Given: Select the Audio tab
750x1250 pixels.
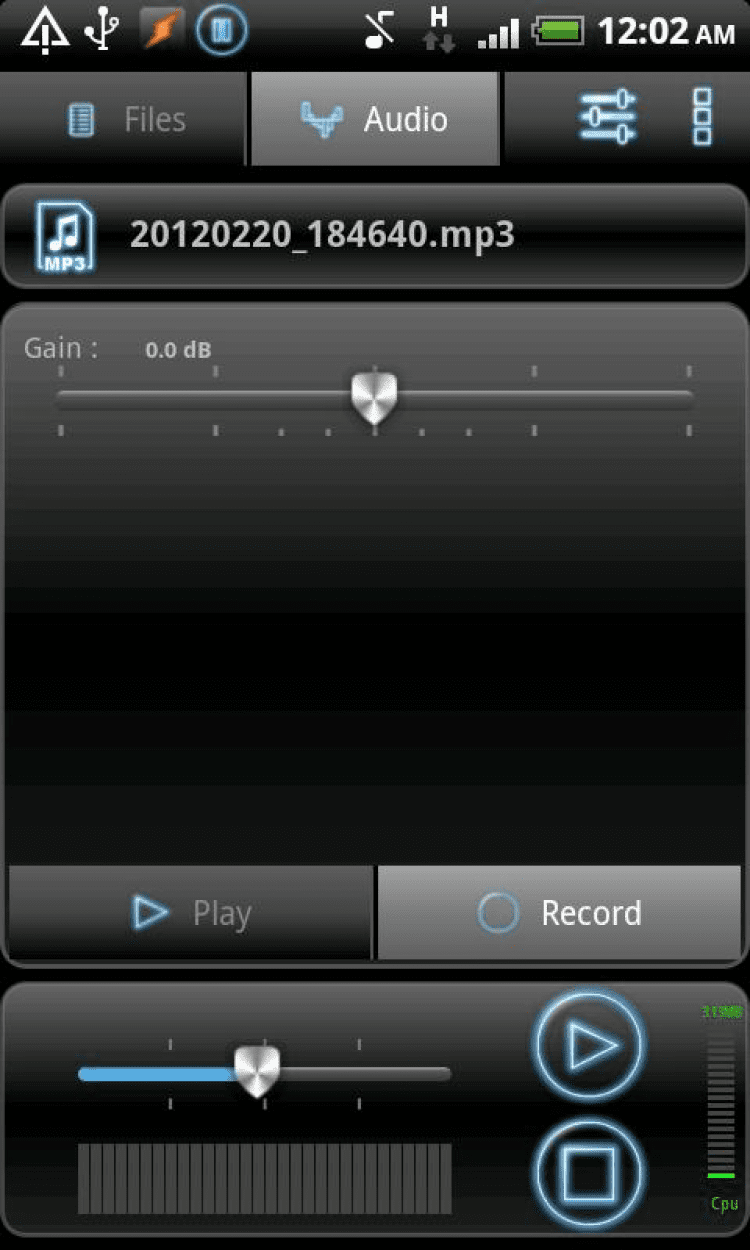Looking at the screenshot, I should pyautogui.click(x=375, y=120).
